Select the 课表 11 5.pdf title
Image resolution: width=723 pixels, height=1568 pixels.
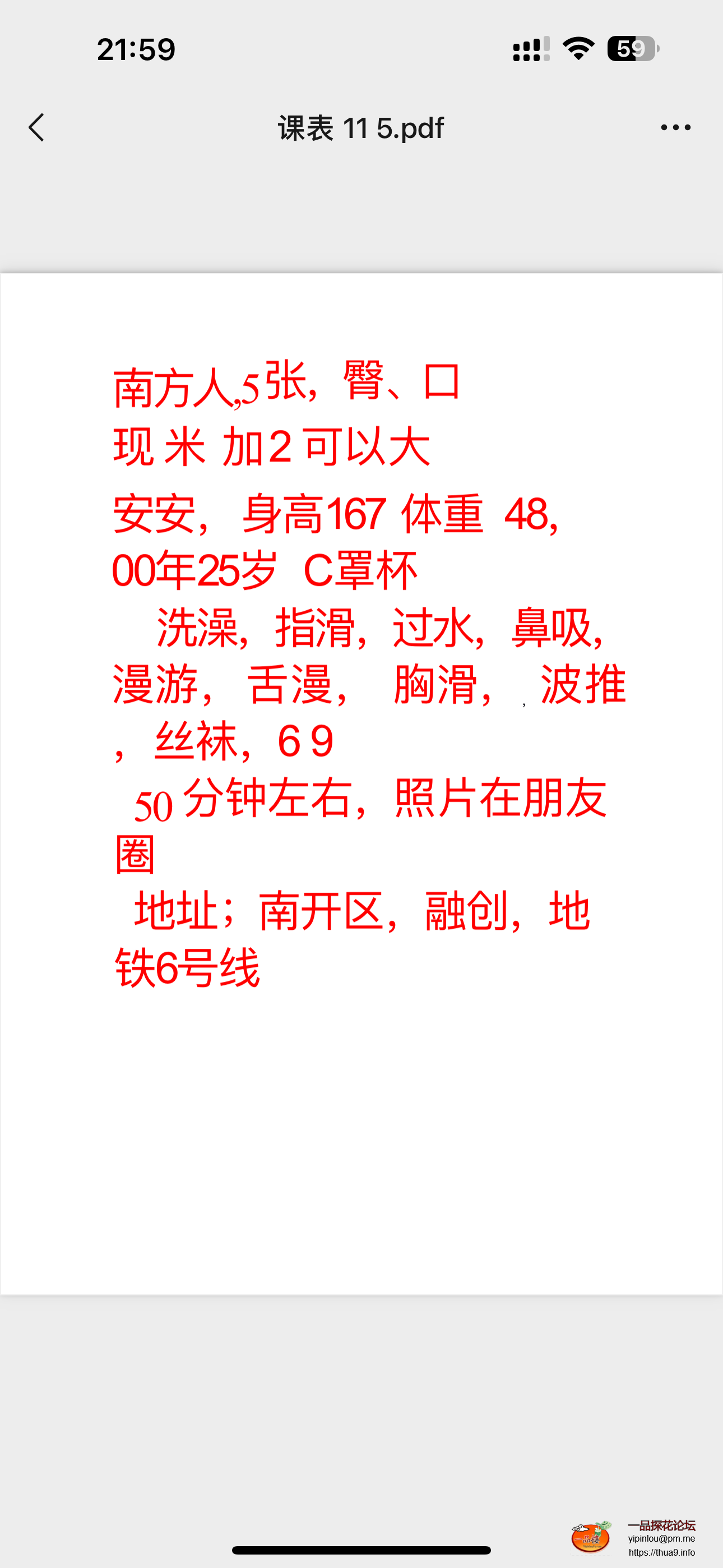360,128
